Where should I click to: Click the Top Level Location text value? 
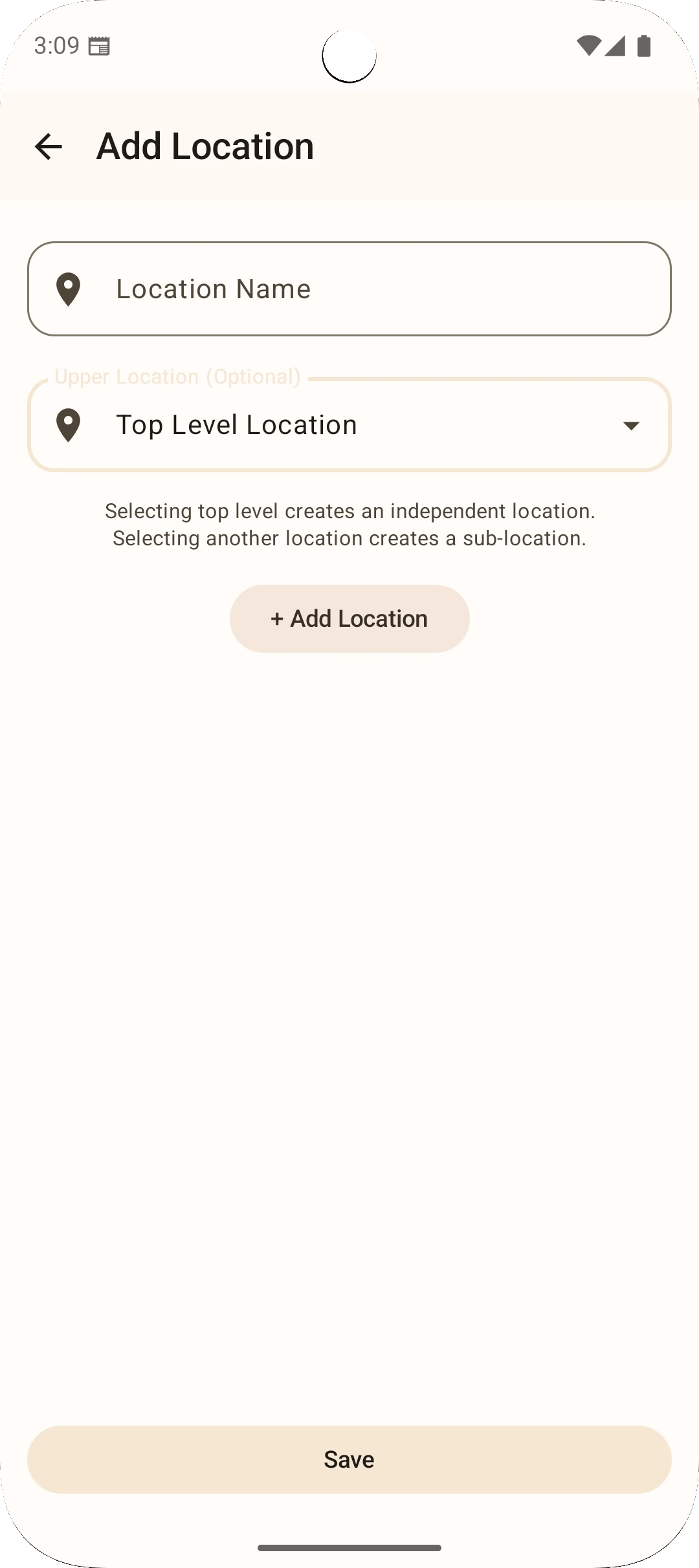(236, 424)
